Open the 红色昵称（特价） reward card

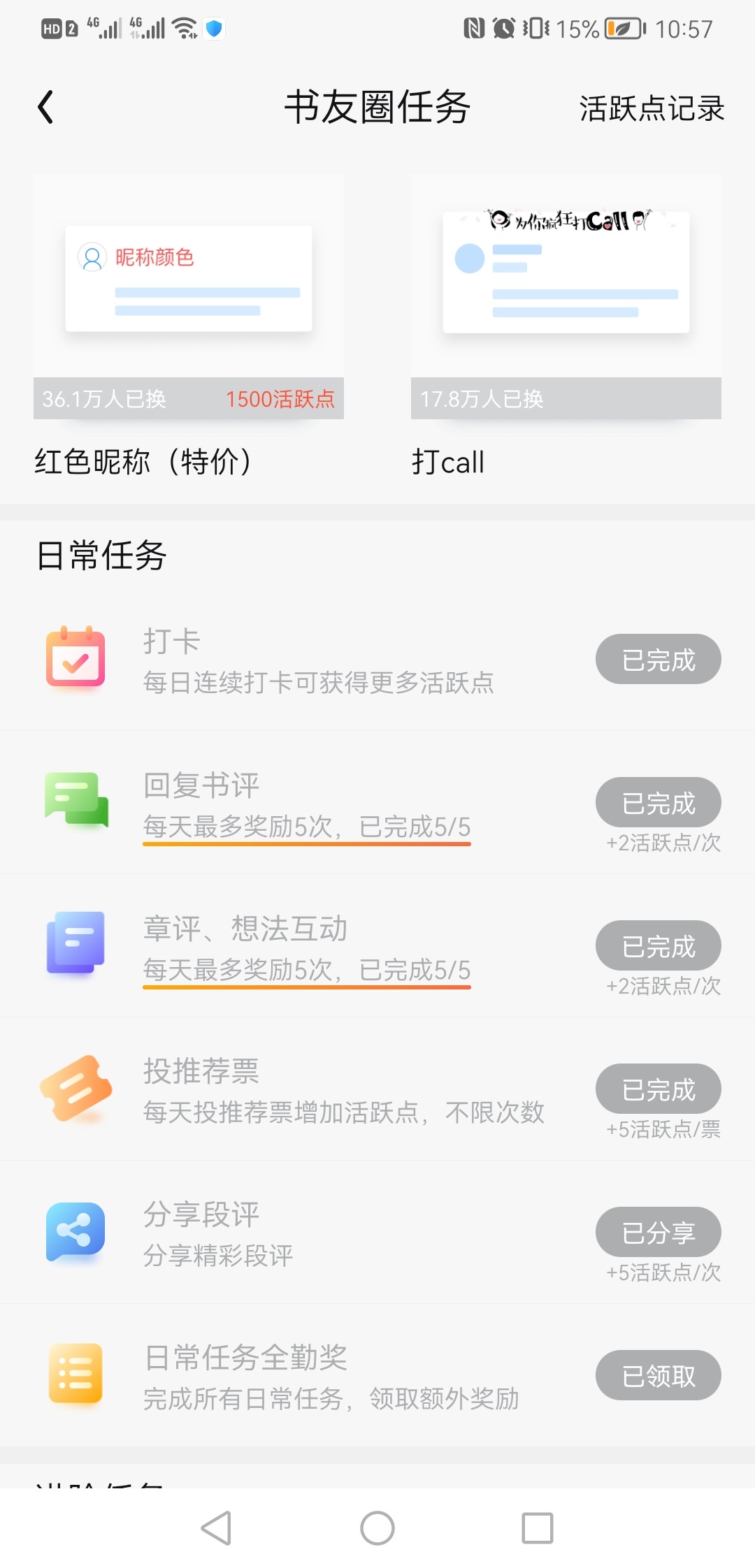click(x=189, y=327)
